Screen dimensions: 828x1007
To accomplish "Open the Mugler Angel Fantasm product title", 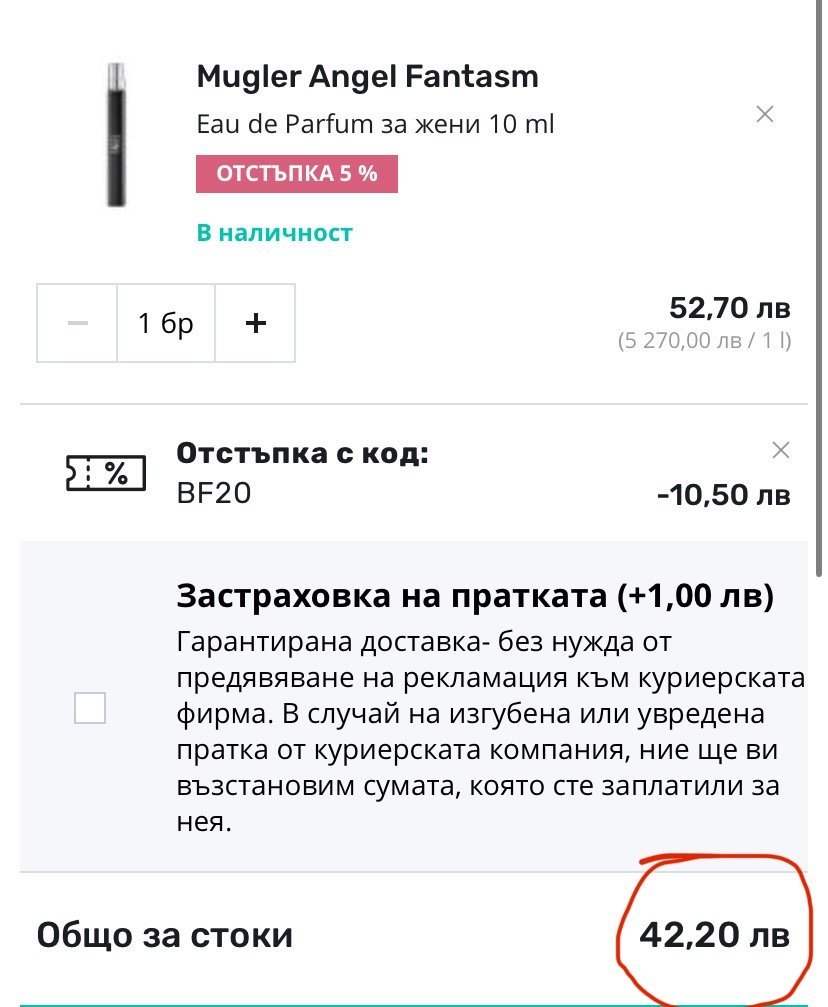I will (x=367, y=76).
